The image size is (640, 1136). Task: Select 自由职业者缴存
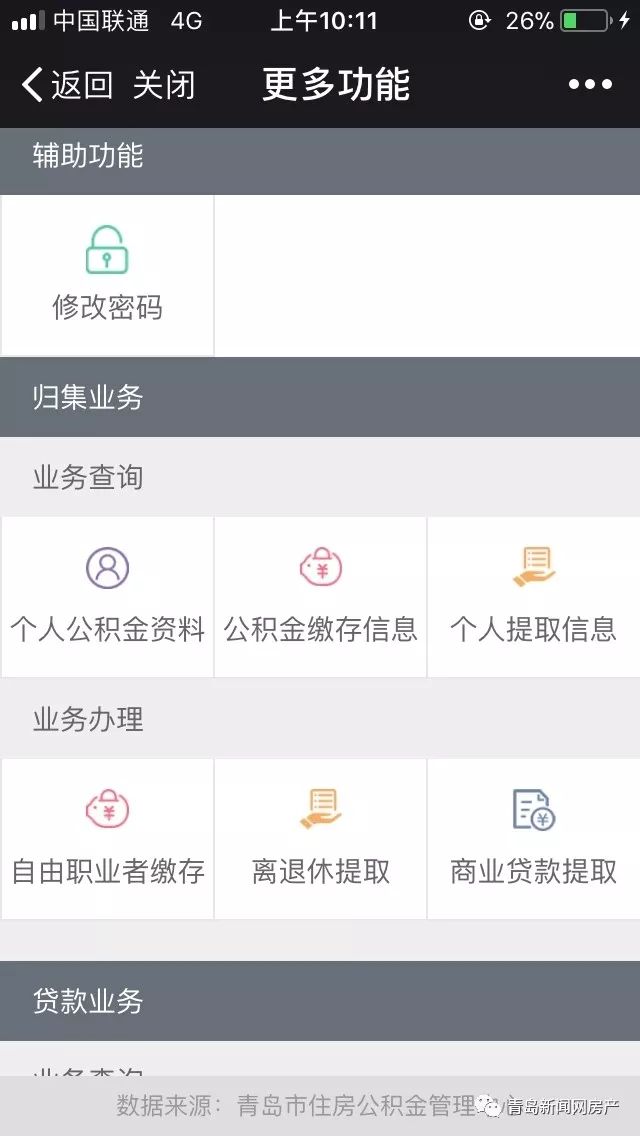coord(107,839)
